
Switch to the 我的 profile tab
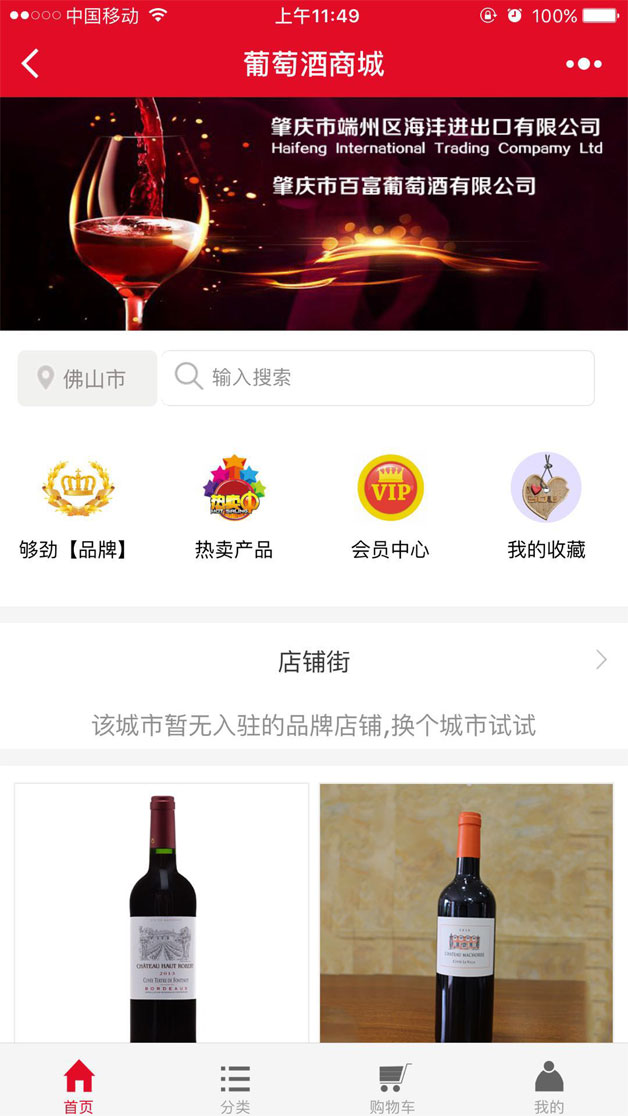[549, 1086]
